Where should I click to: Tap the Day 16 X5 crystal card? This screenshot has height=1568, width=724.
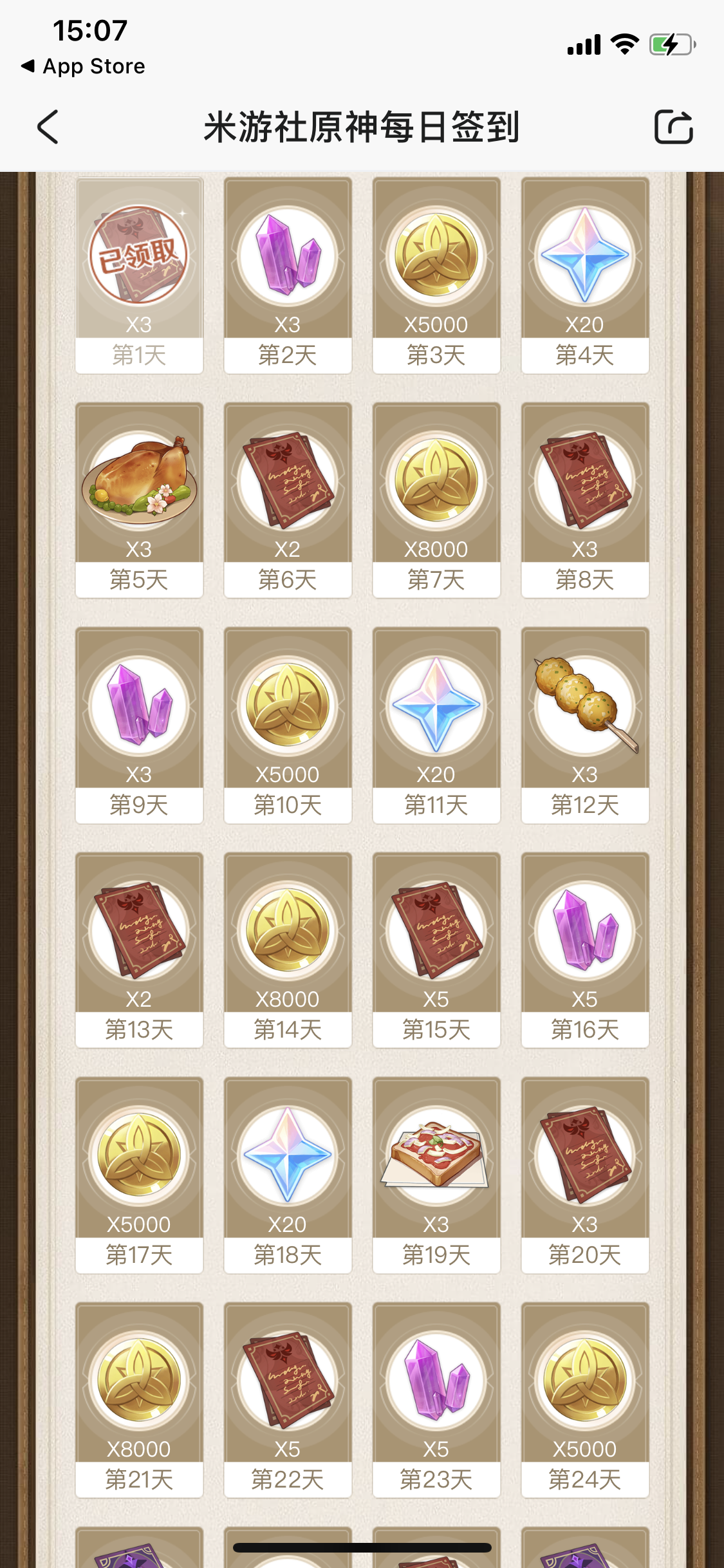pos(585,950)
